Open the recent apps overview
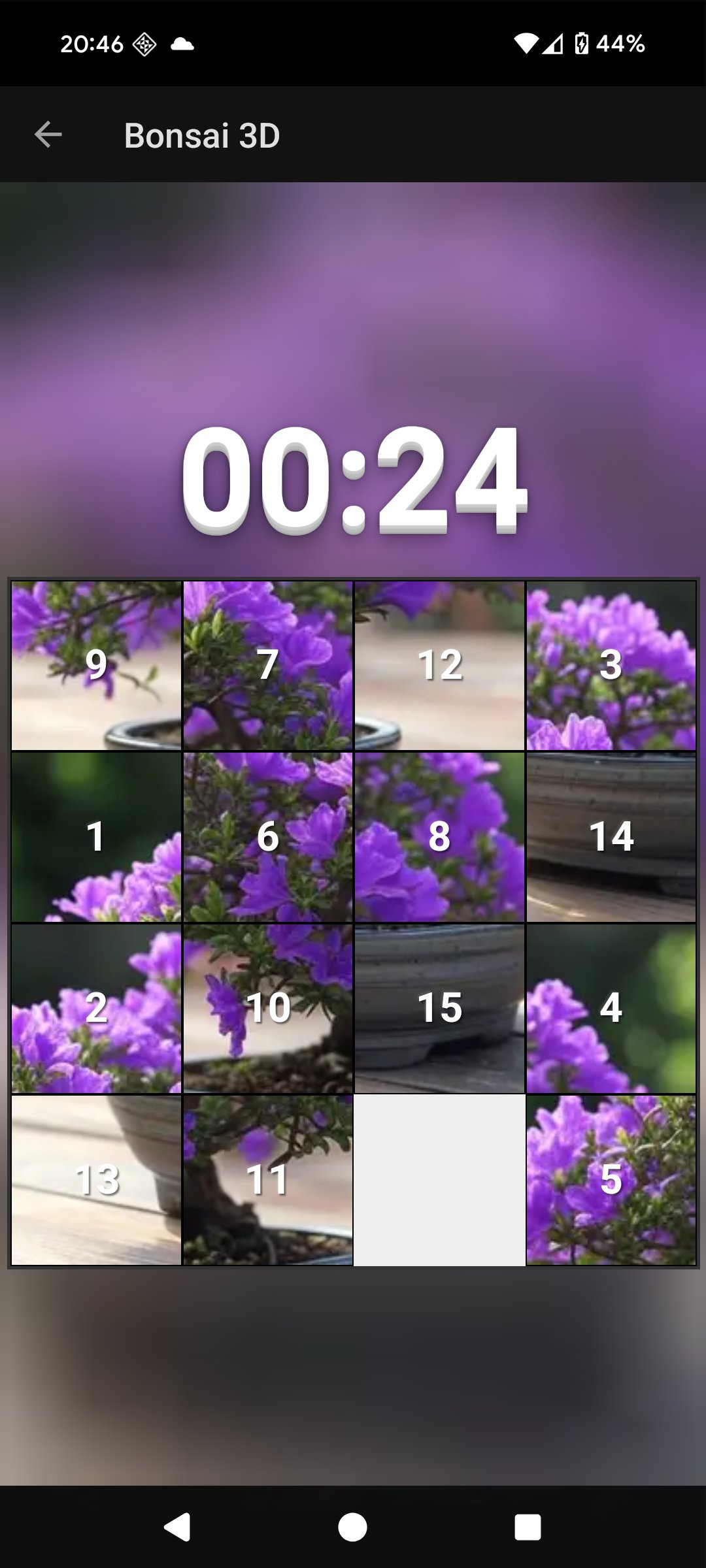706x1568 pixels. [x=528, y=1527]
